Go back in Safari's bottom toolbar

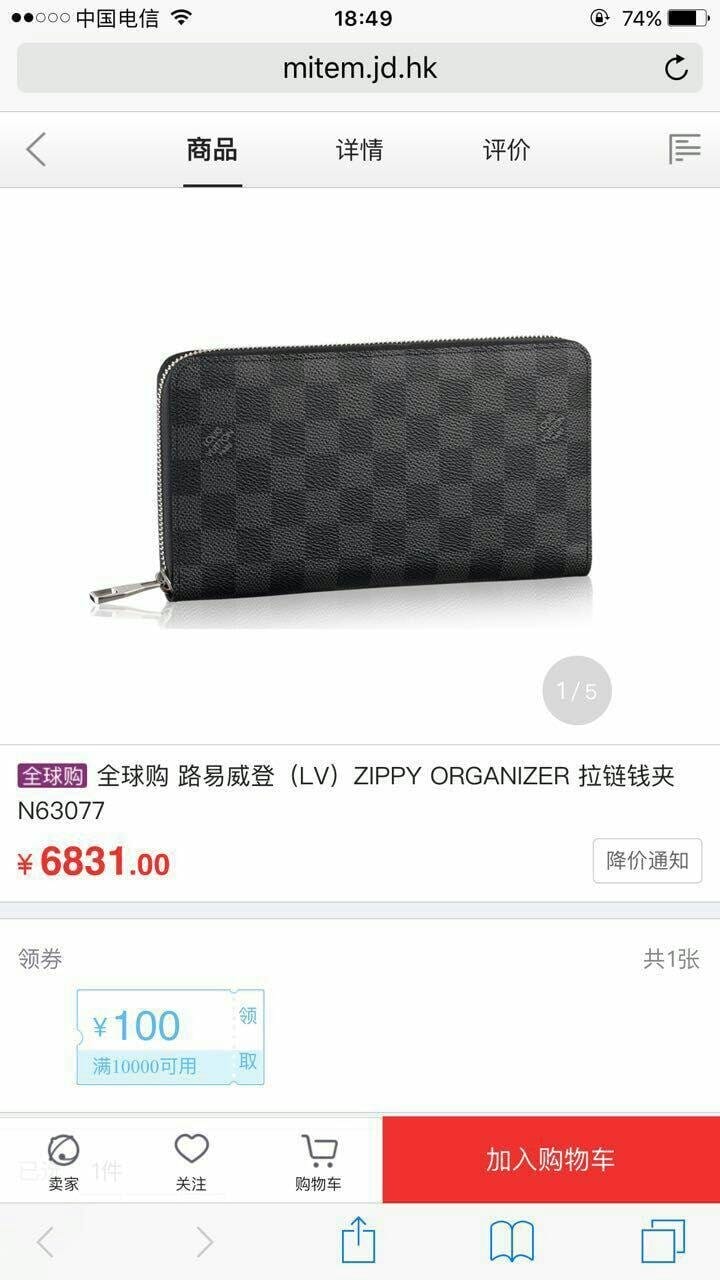click(x=45, y=1242)
